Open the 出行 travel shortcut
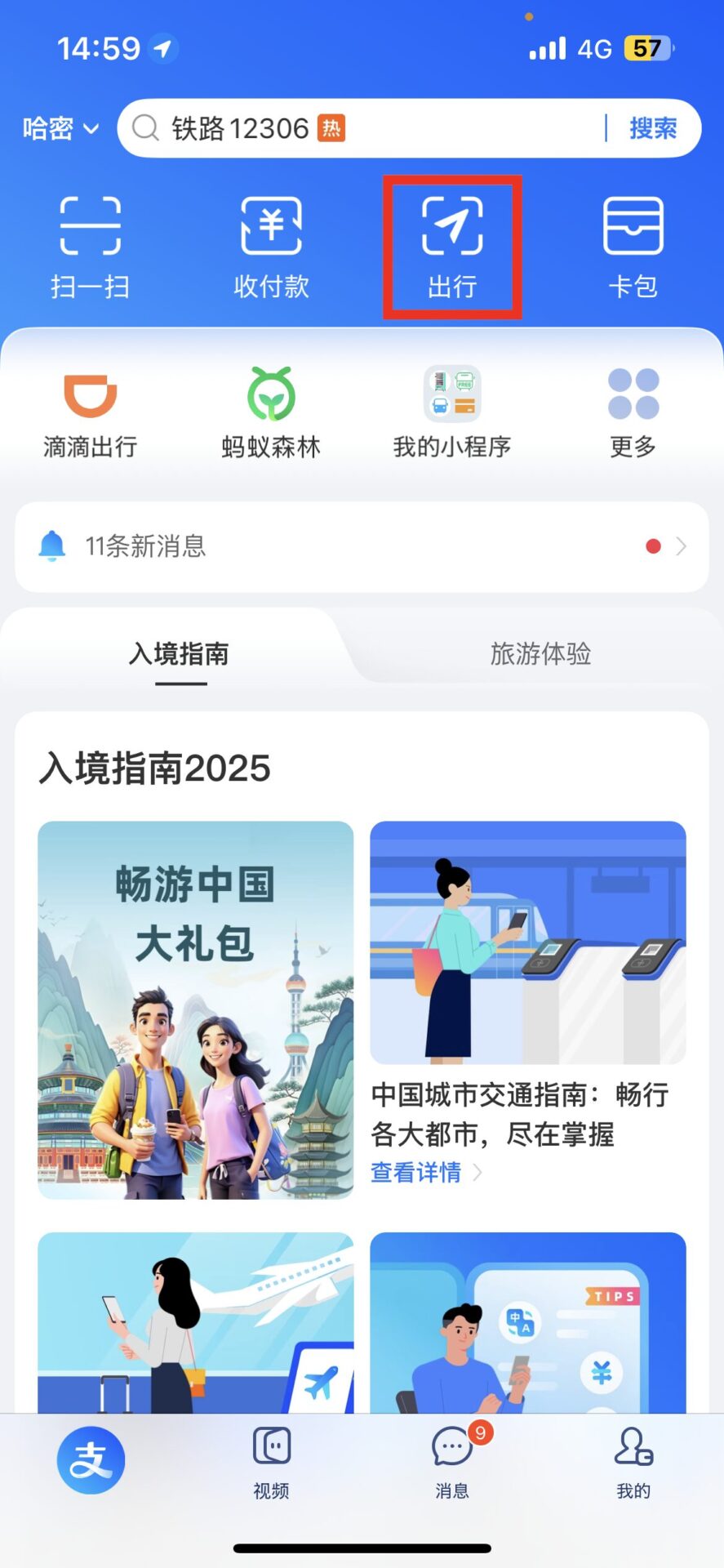724x1568 pixels. 452,246
